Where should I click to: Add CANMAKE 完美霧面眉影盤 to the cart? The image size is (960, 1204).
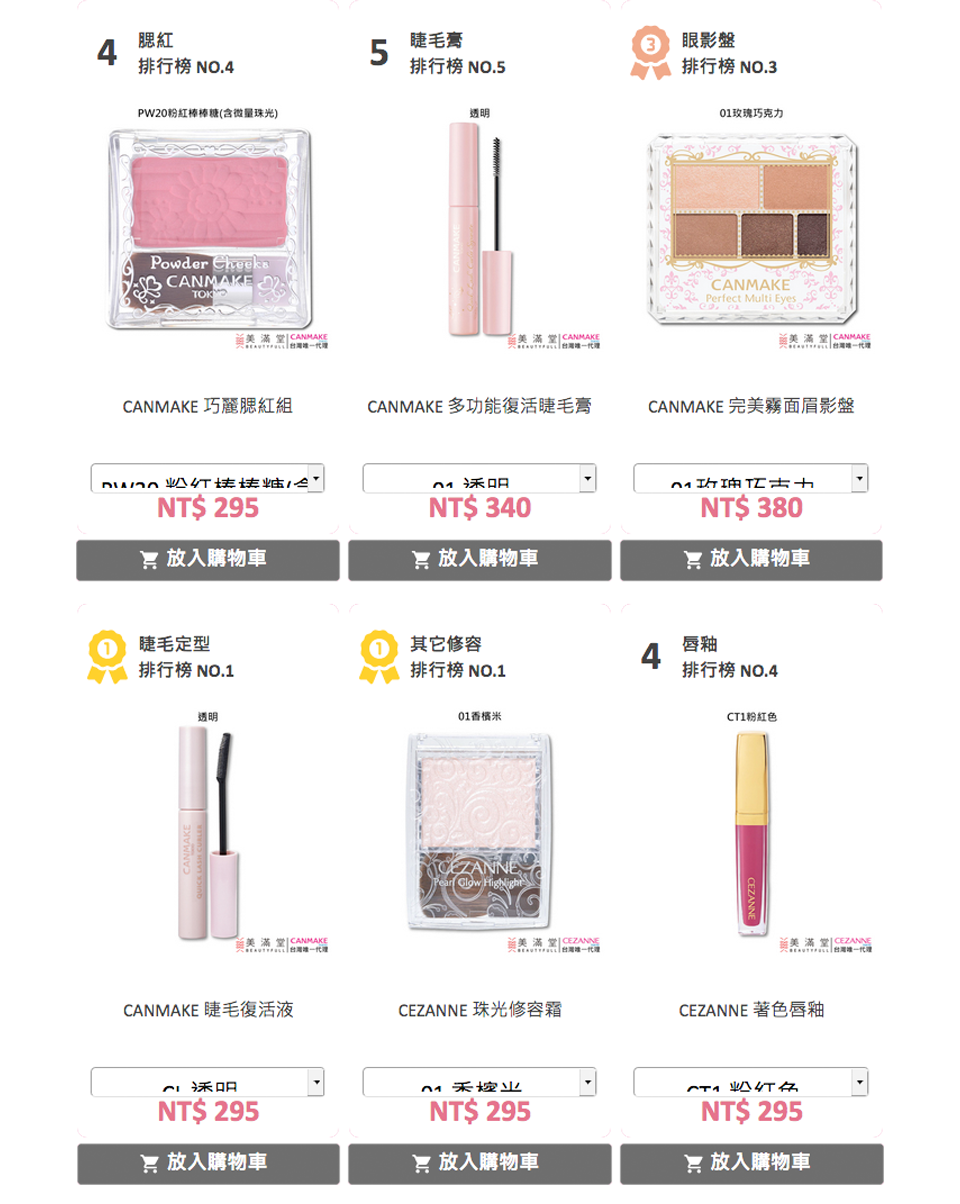coord(751,558)
